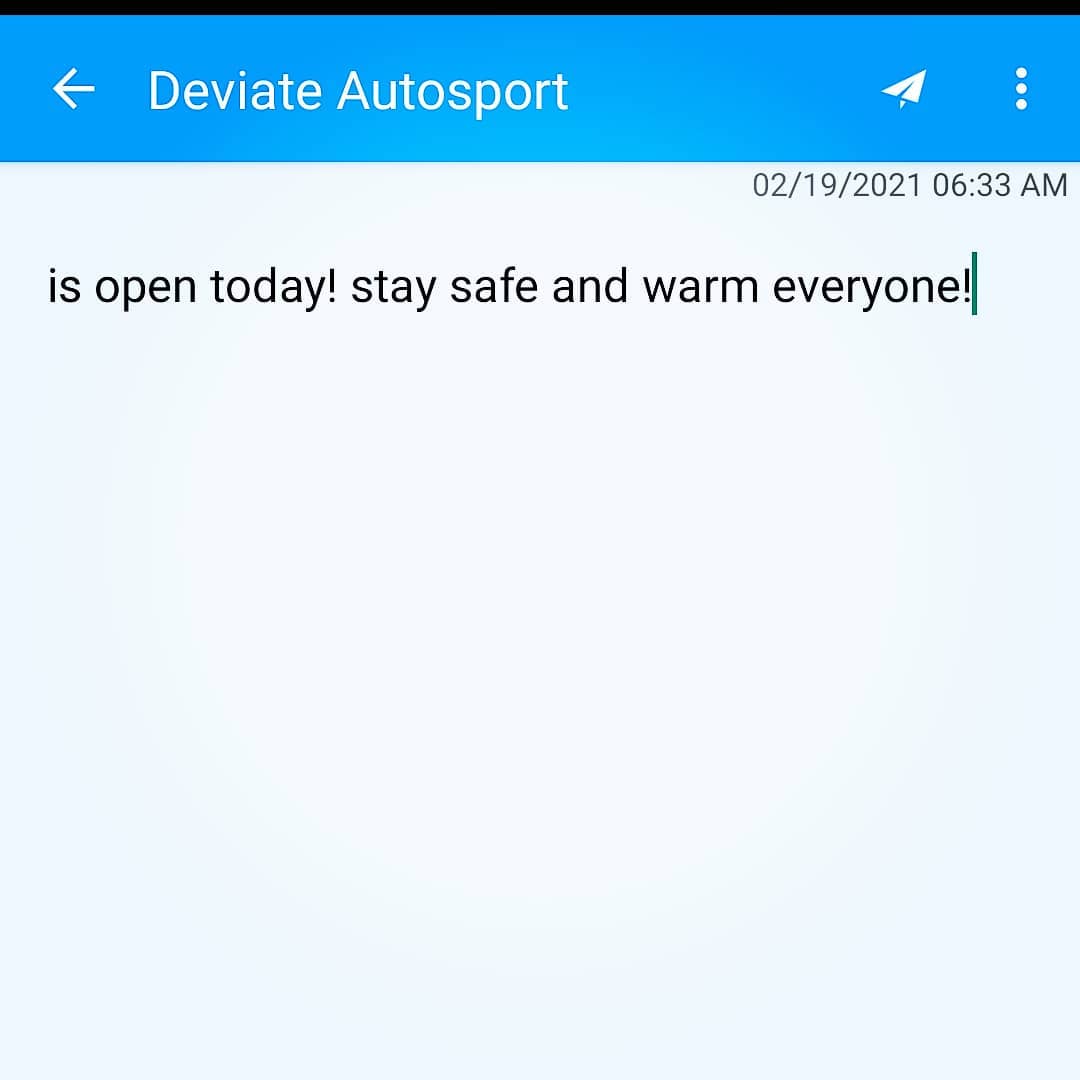Open the three-dot overflow menu
1080x1080 pixels.
pyautogui.click(x=1020, y=90)
